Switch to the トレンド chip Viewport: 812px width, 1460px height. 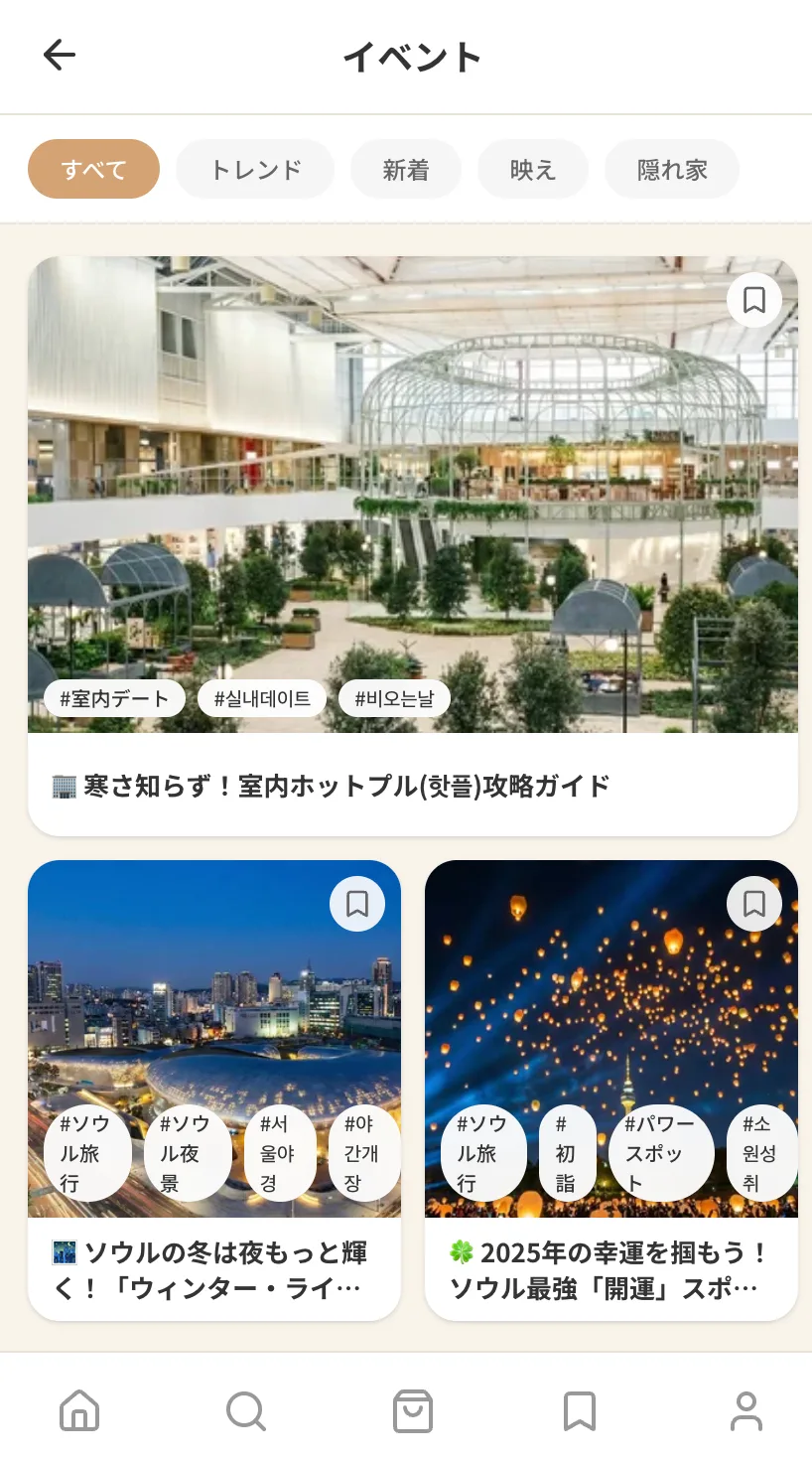255,169
